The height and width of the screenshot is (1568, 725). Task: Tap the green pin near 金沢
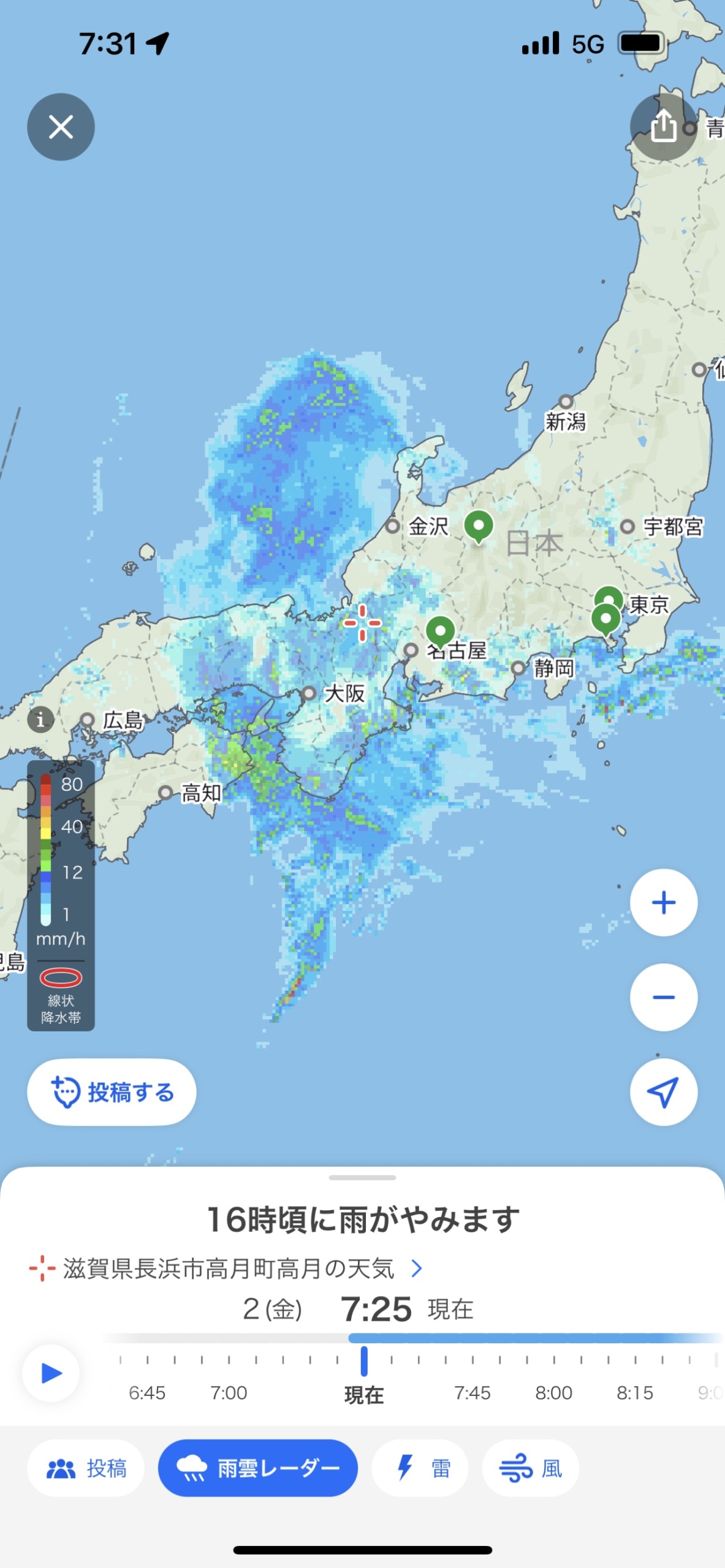(x=479, y=527)
